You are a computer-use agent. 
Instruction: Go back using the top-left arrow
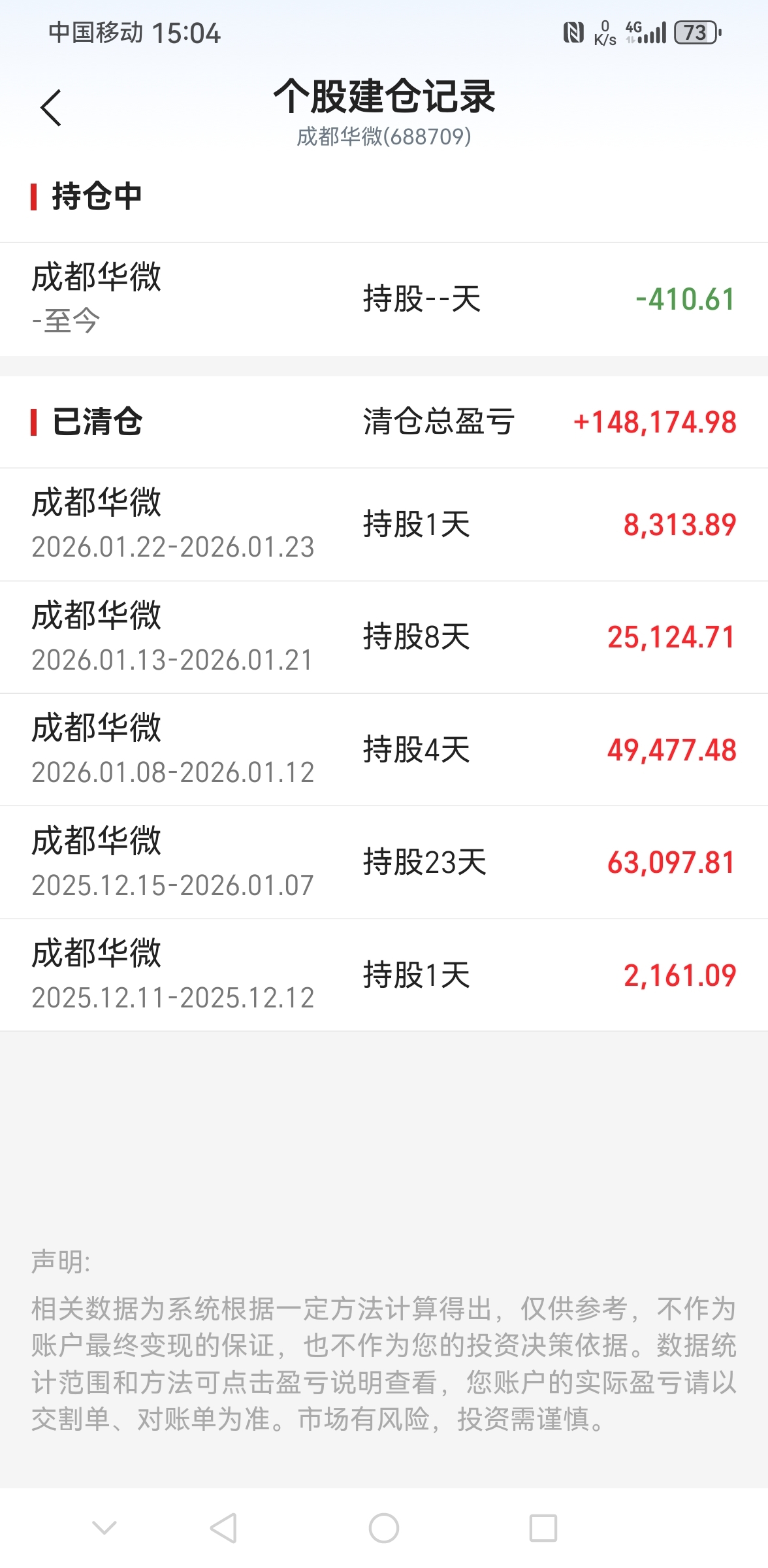(x=51, y=108)
